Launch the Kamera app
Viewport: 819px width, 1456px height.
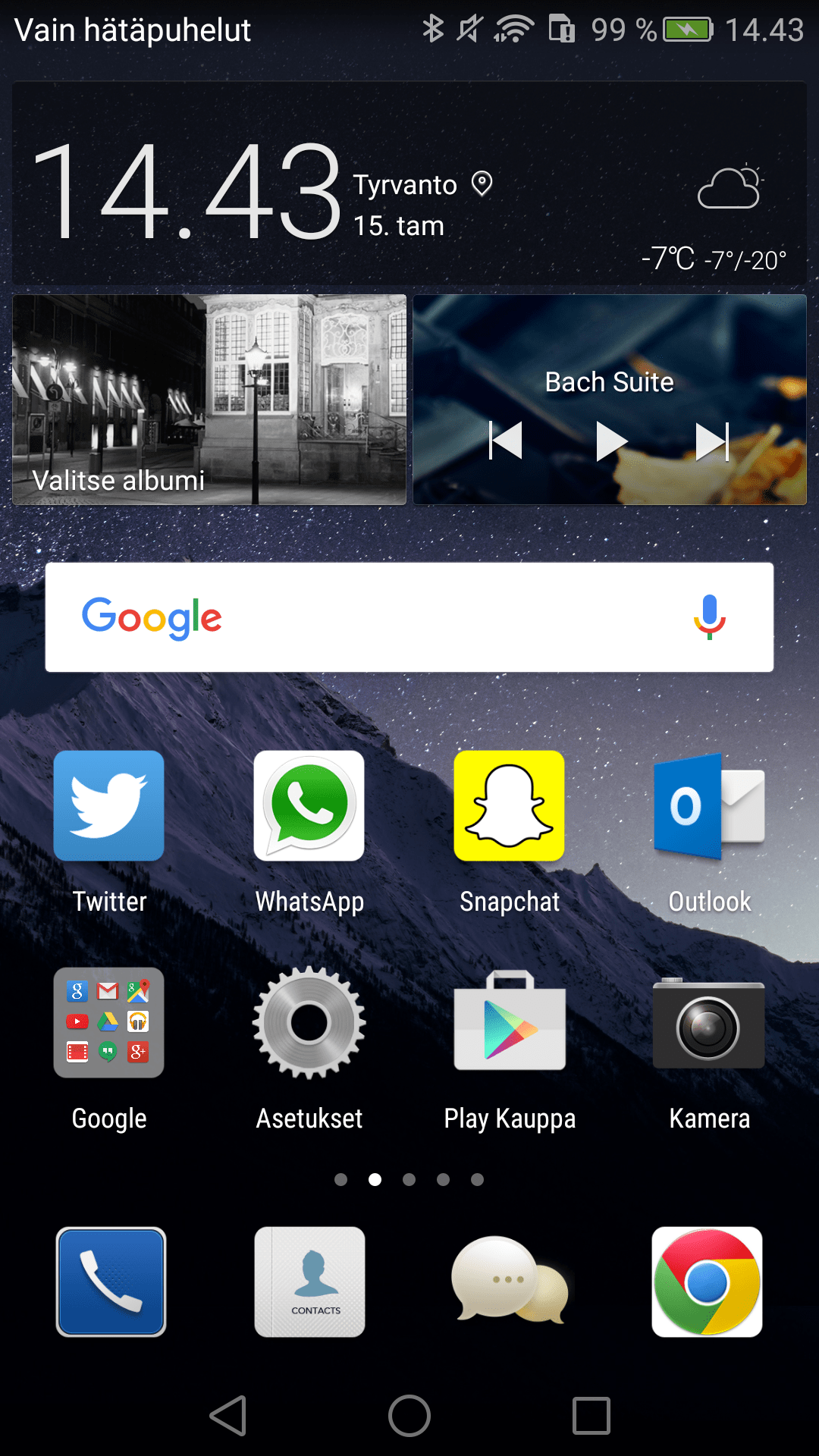click(x=709, y=1022)
